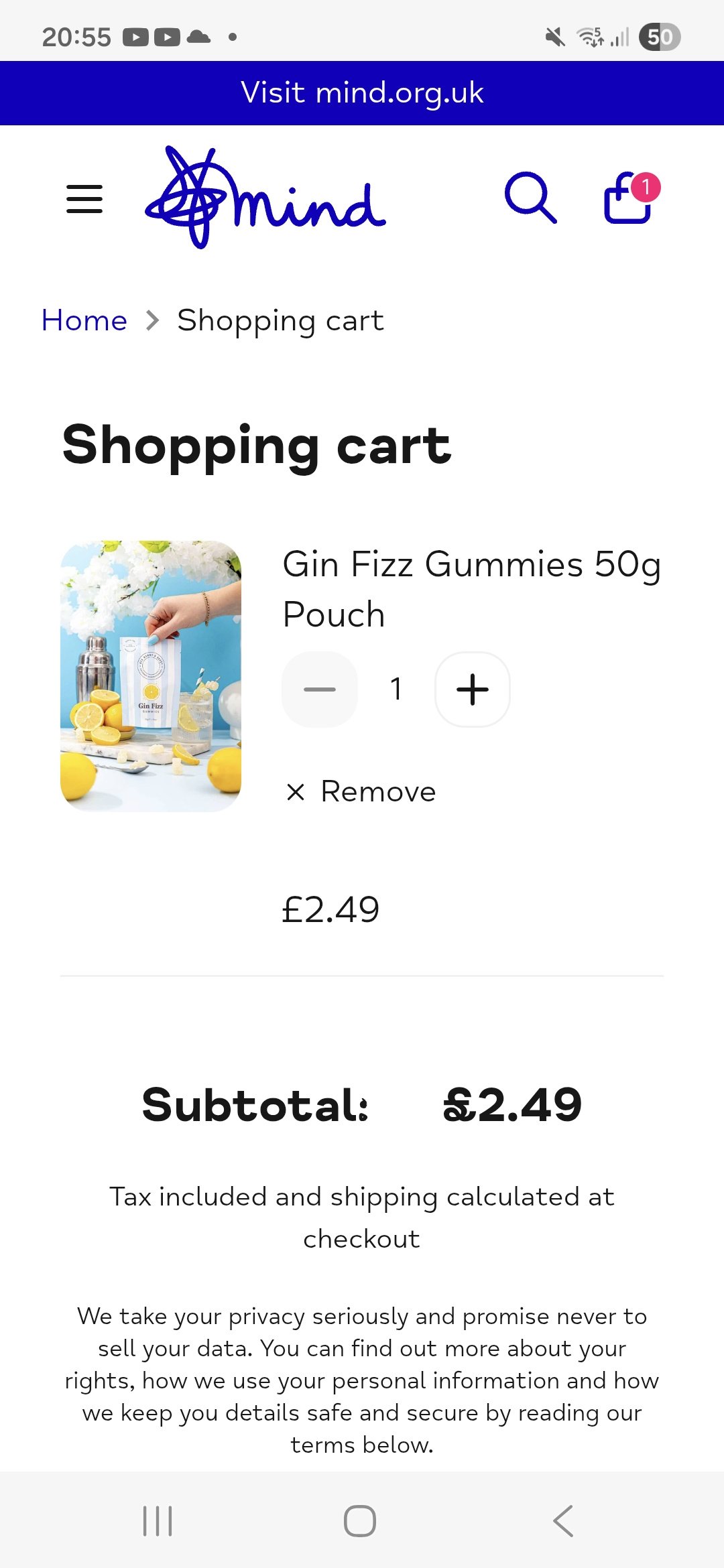The image size is (724, 1568).
Task: Go to Home via breadcrumb
Action: point(84,320)
